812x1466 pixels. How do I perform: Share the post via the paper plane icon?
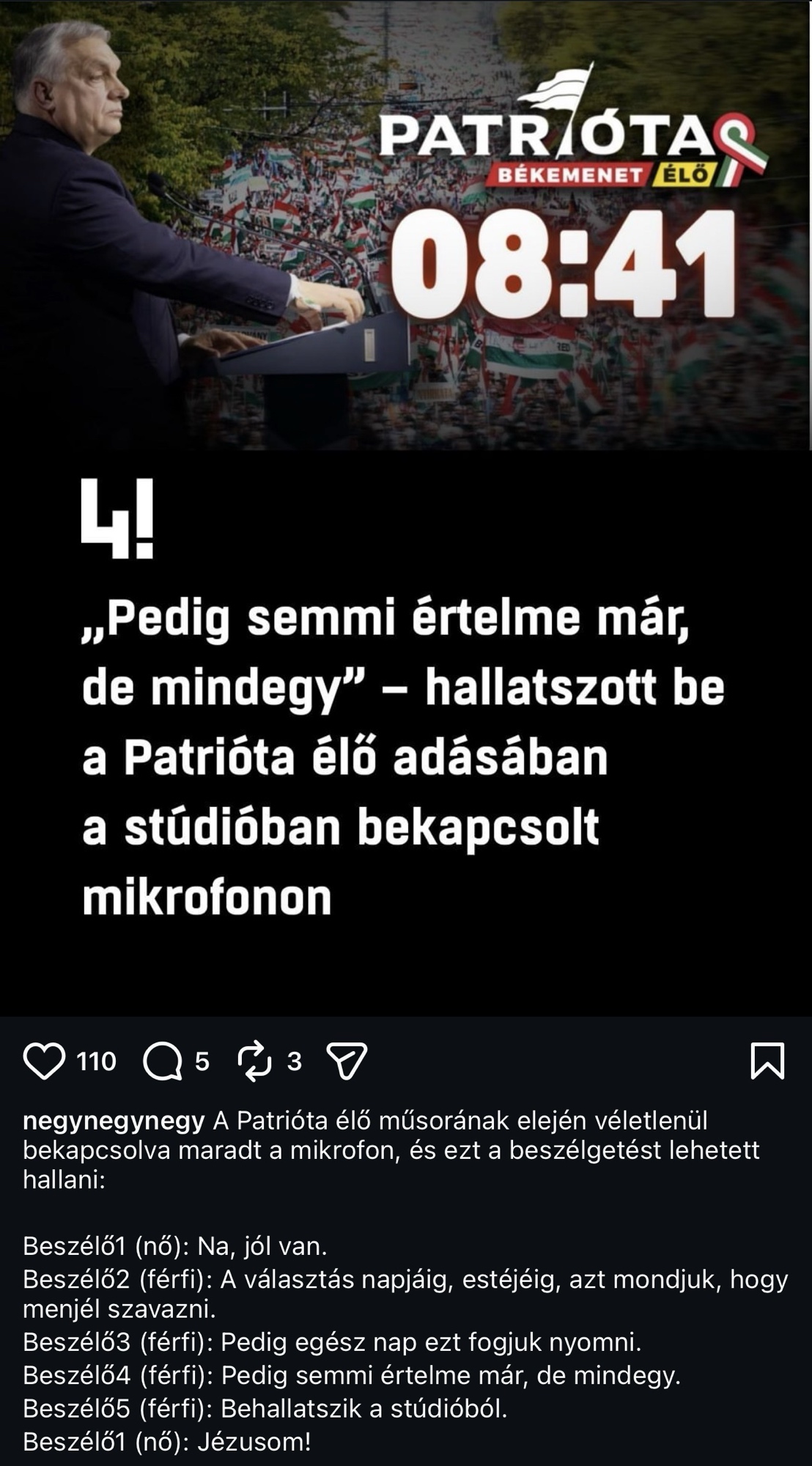tap(346, 1061)
